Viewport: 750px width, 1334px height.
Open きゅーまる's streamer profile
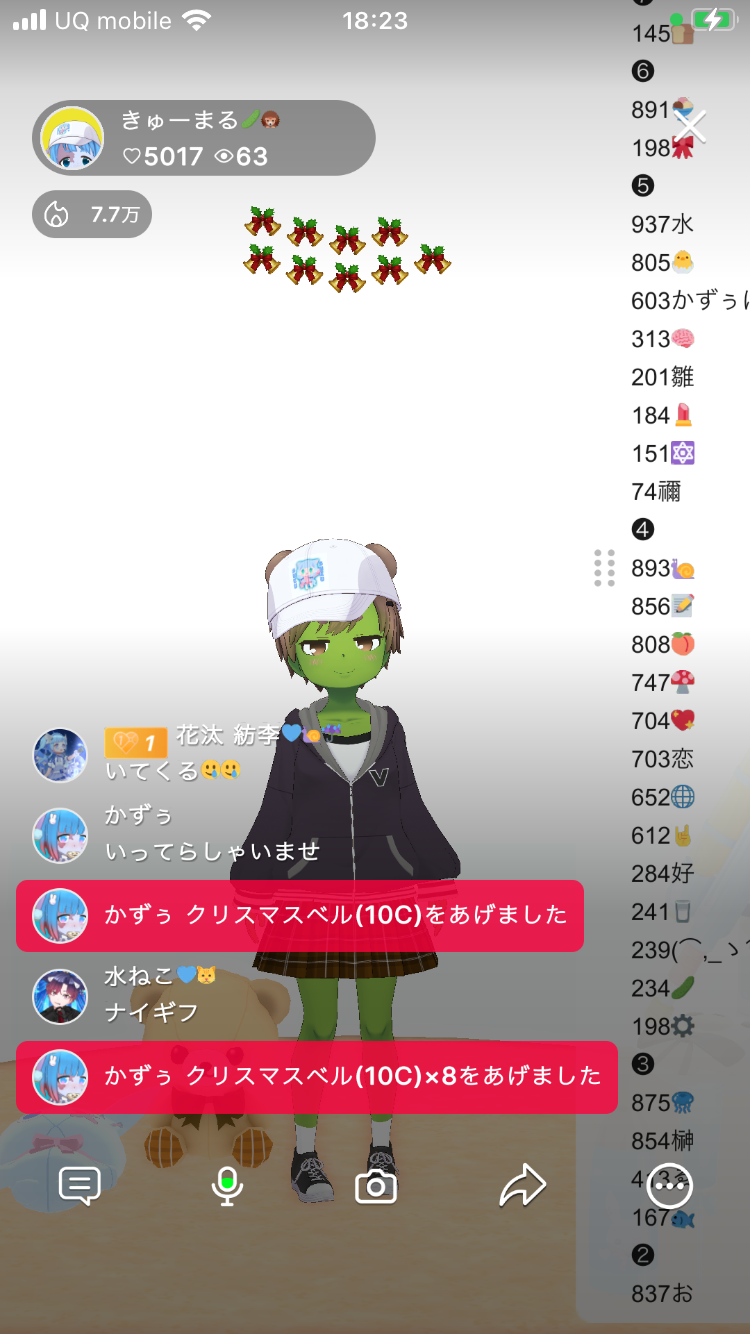[x=72, y=138]
